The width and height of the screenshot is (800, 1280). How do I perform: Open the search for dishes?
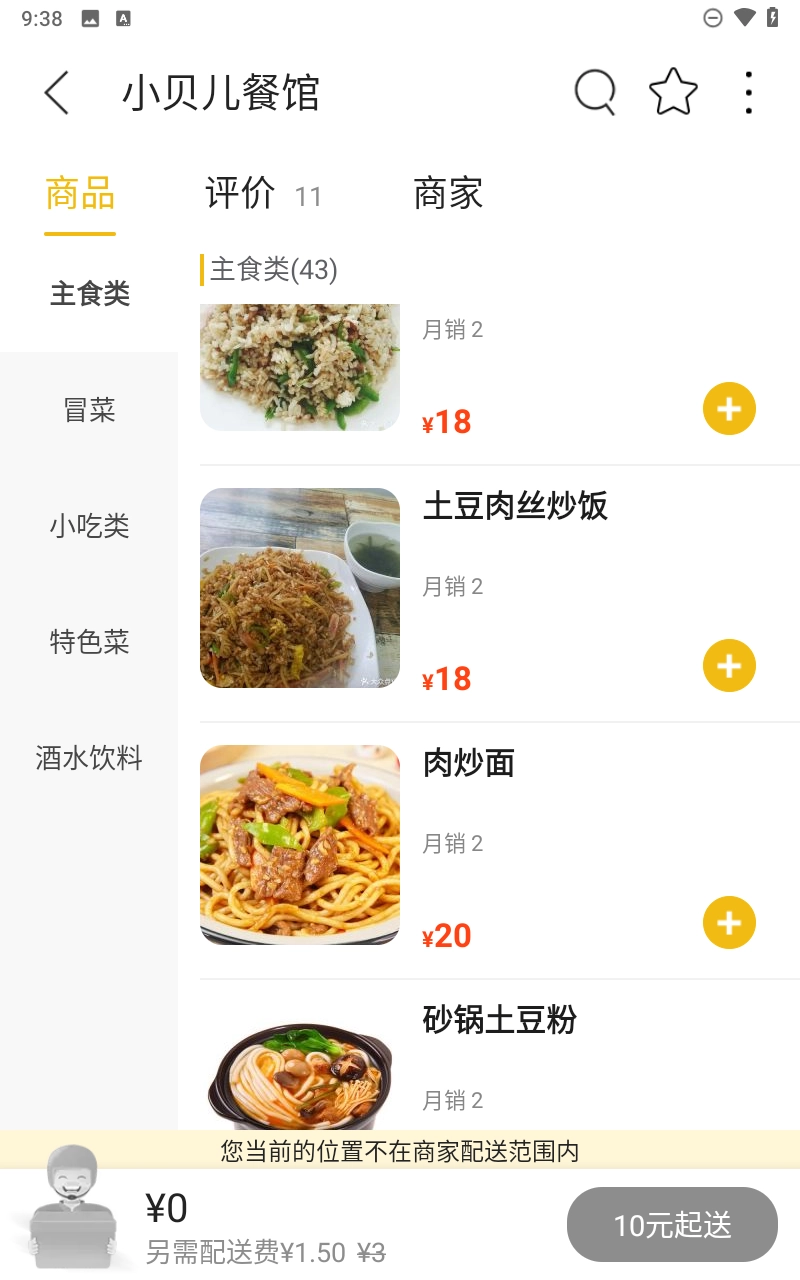click(x=594, y=91)
